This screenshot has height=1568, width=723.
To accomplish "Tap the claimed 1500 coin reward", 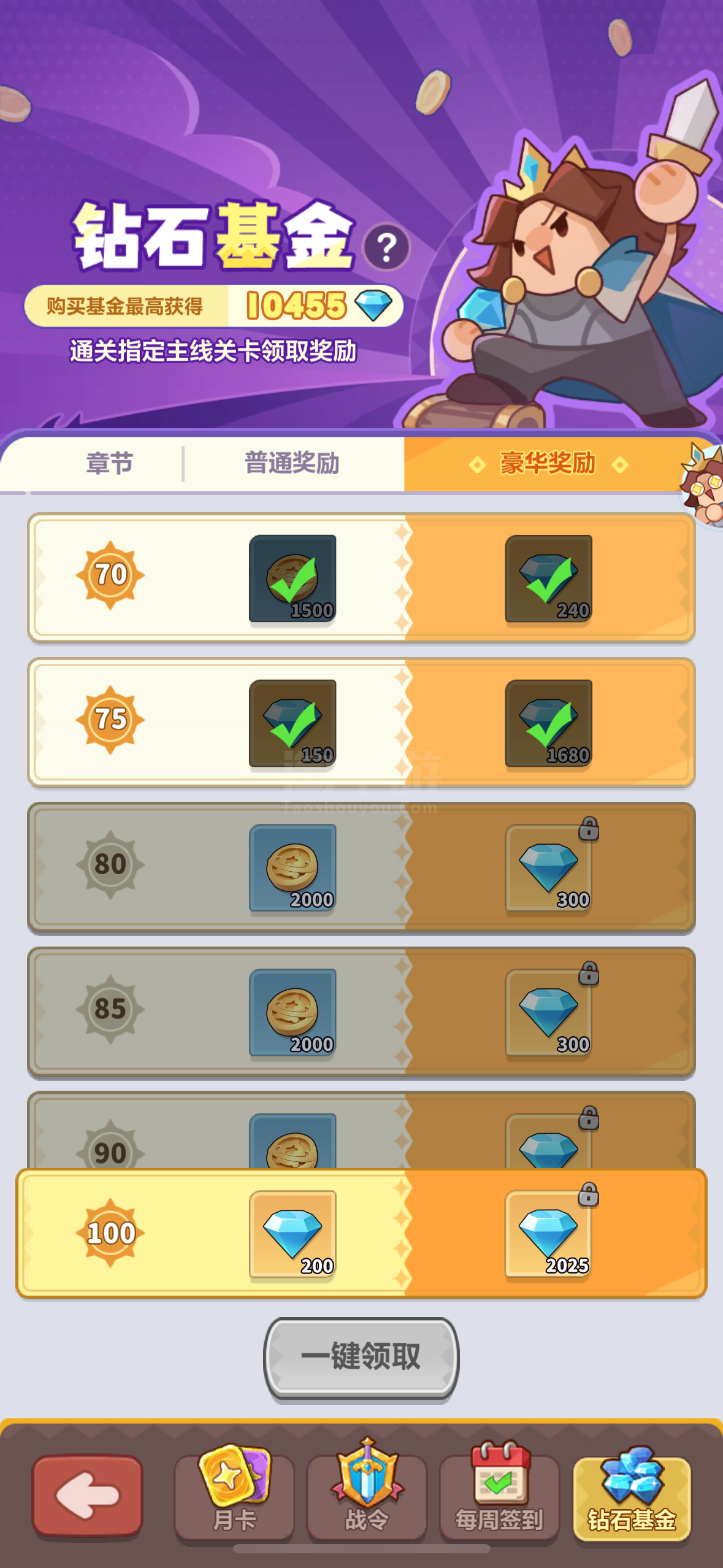I will (293, 578).
